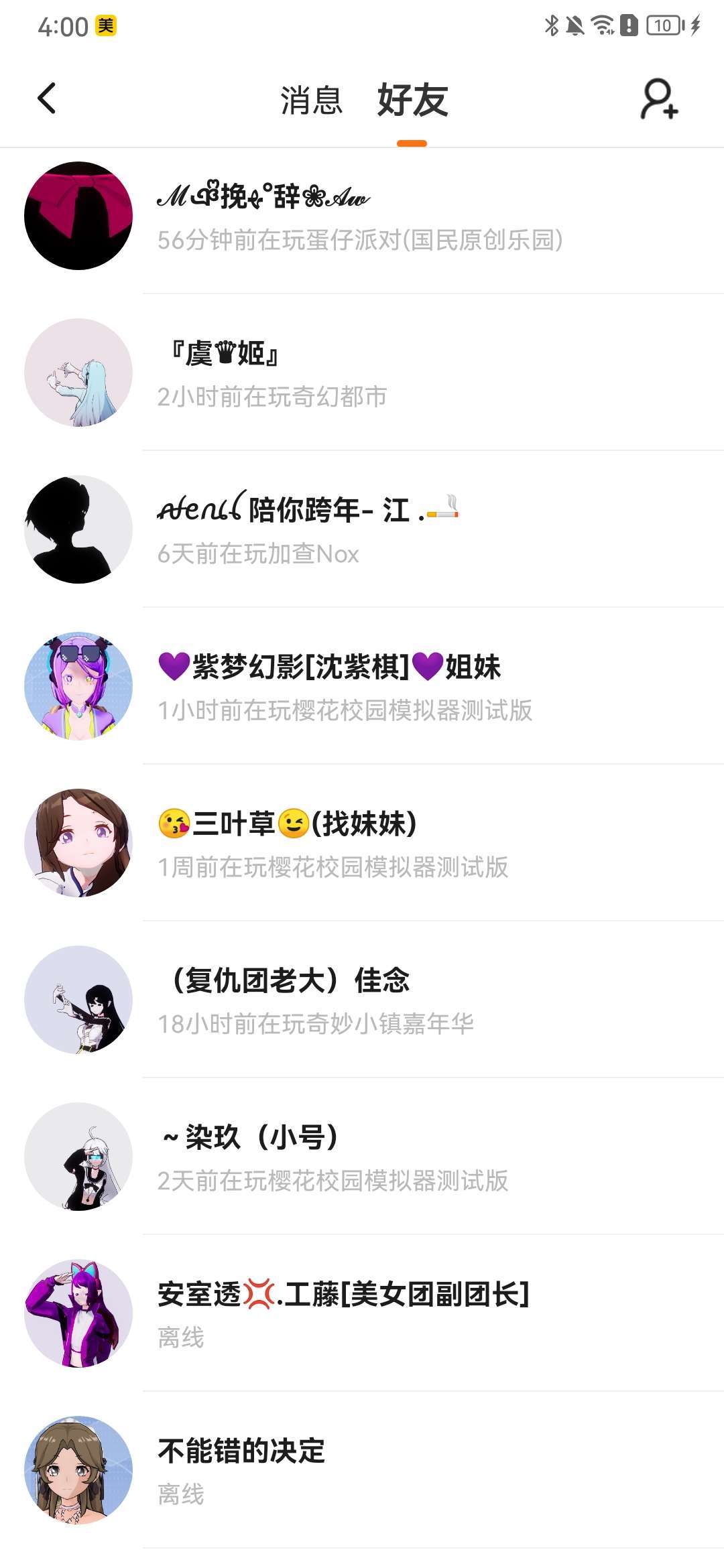Go back using the top-left arrow
Image resolution: width=724 pixels, height=1568 pixels.
46,99
